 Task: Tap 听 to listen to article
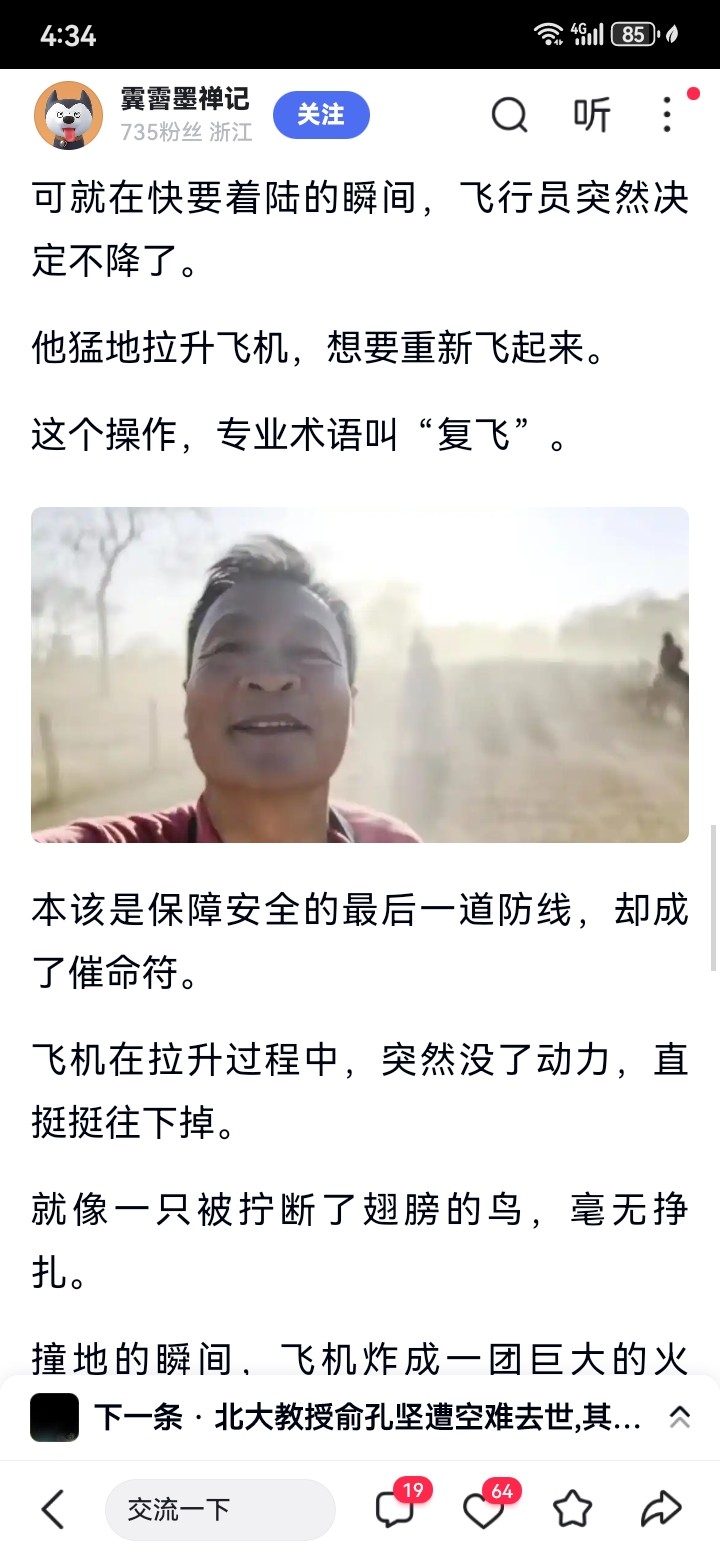(592, 116)
